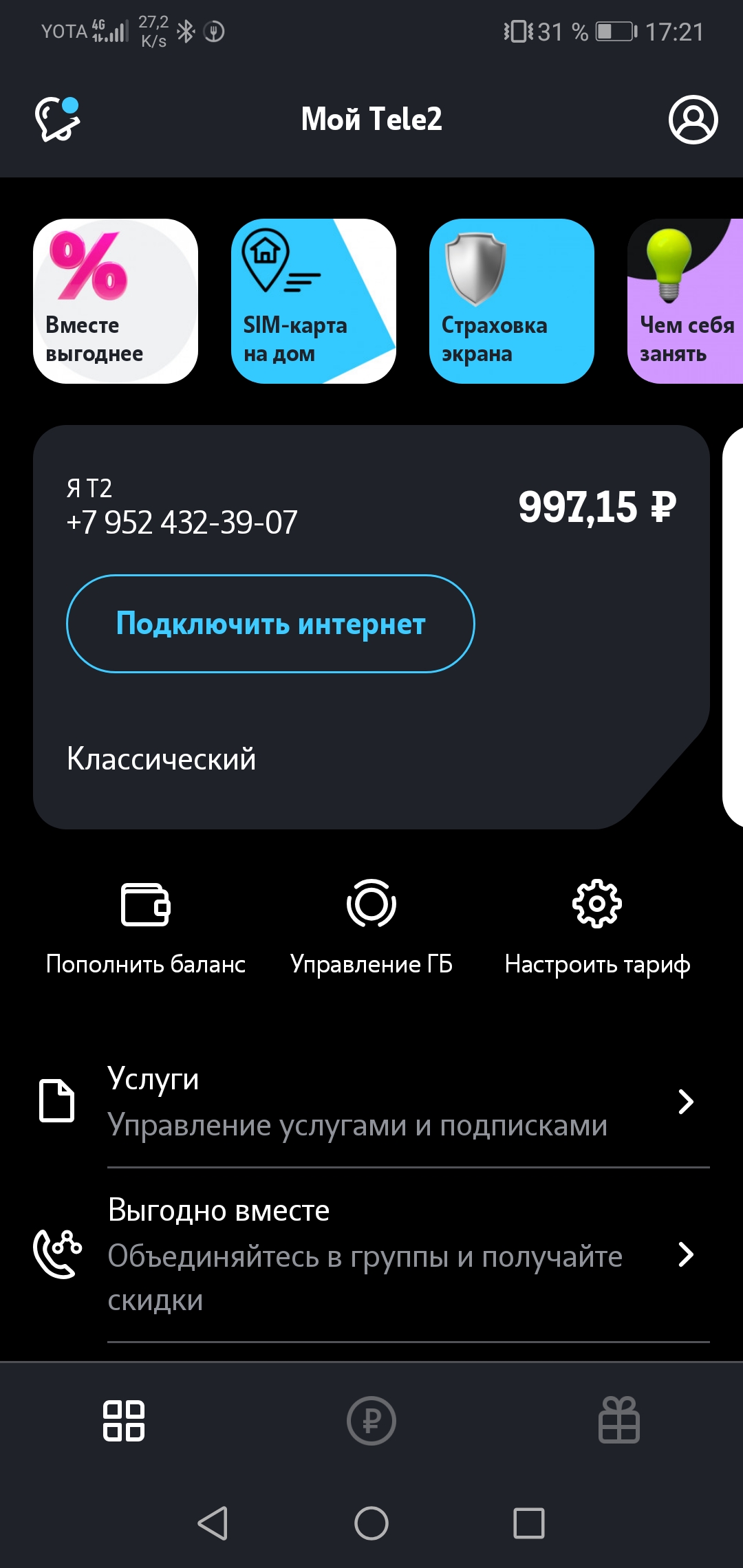Switch to the main dashboard tab

pos(124,1421)
